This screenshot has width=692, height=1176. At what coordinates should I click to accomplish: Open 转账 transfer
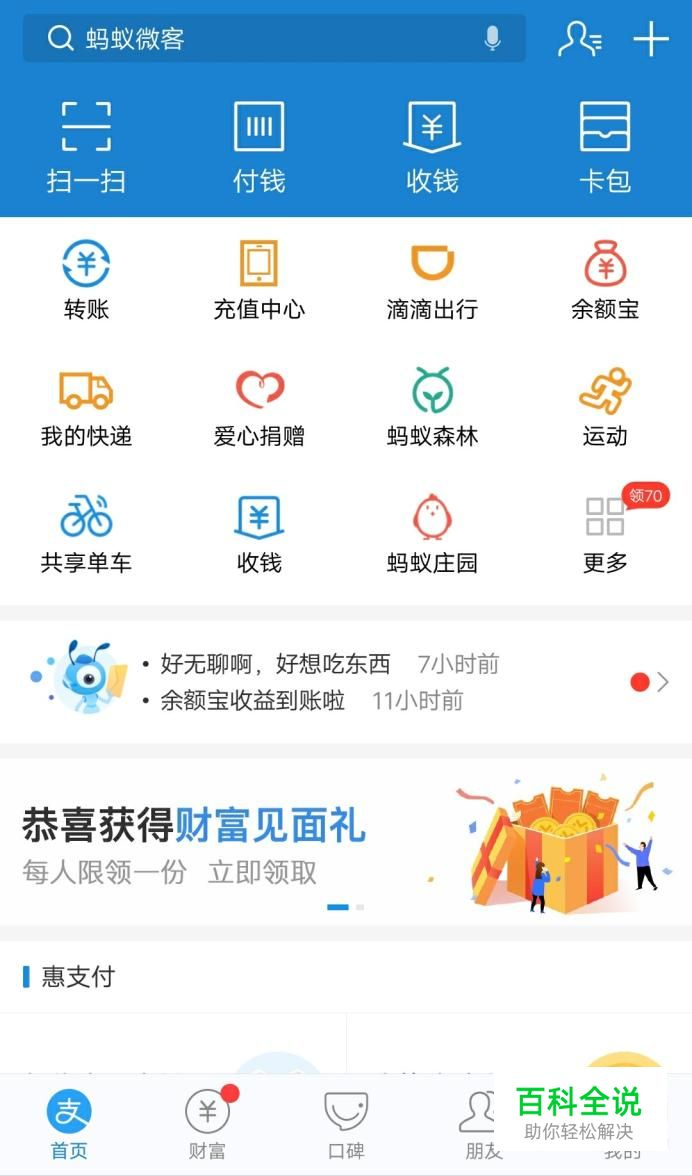pyautogui.click(x=86, y=281)
